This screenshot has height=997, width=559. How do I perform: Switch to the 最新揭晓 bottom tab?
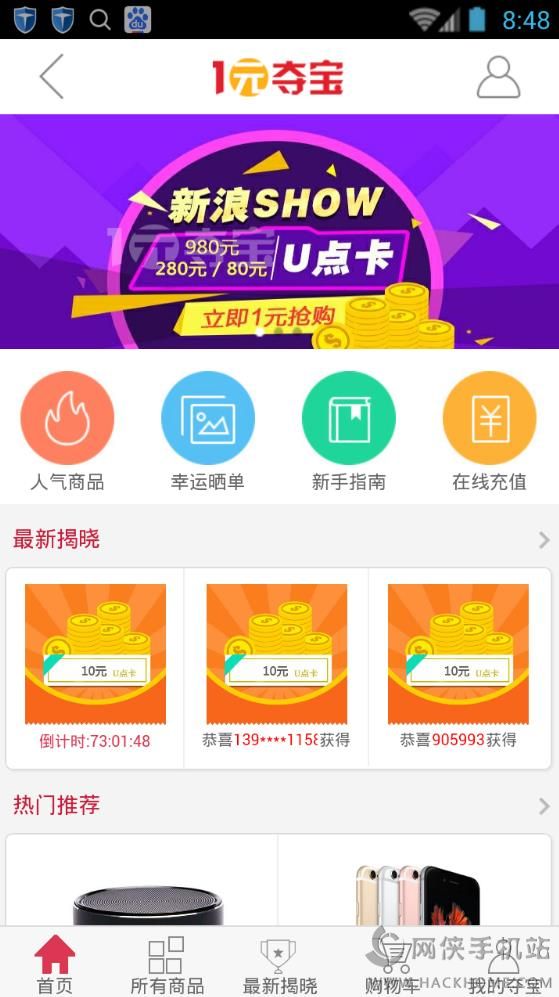pos(279,964)
